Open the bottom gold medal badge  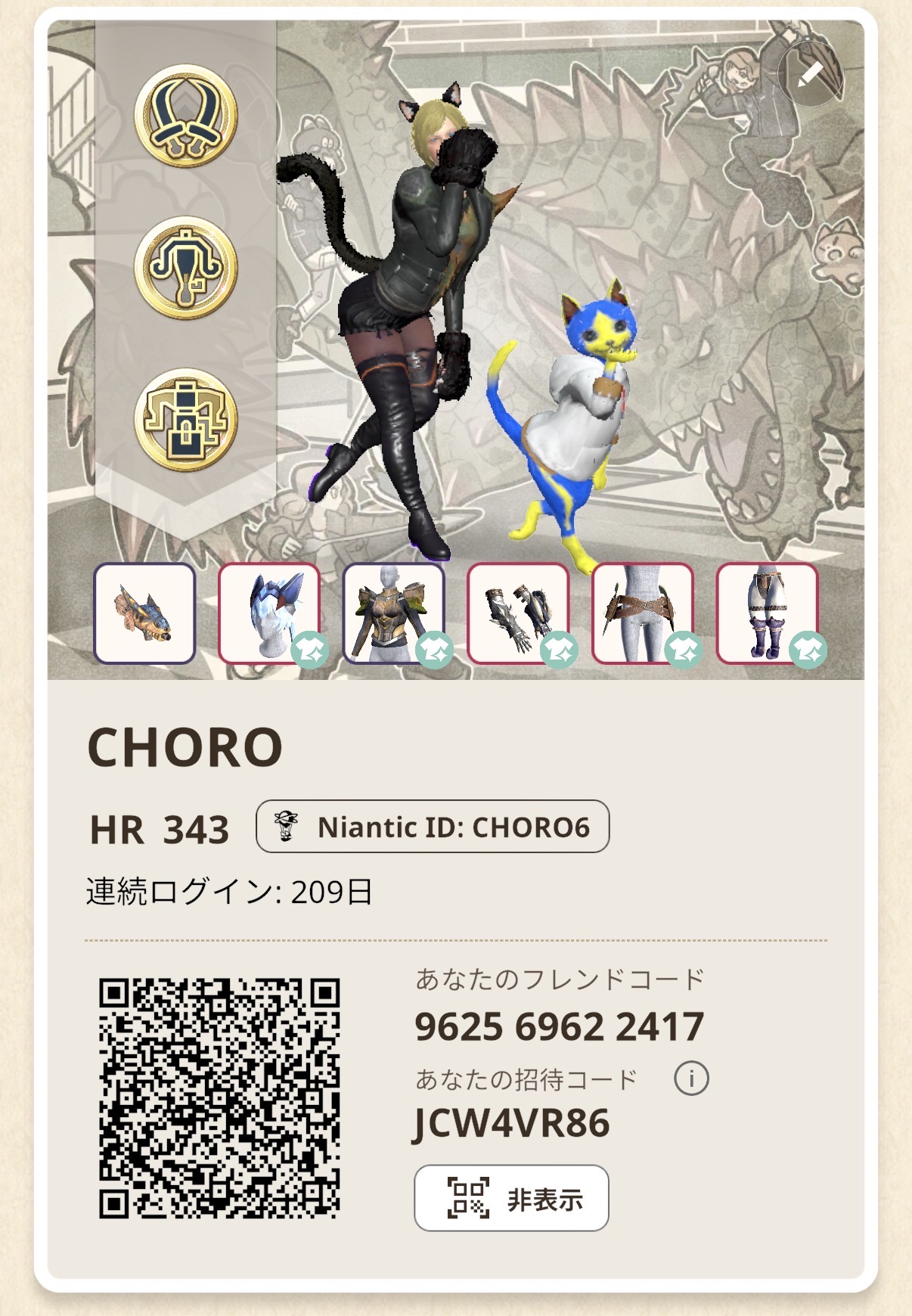tap(186, 419)
